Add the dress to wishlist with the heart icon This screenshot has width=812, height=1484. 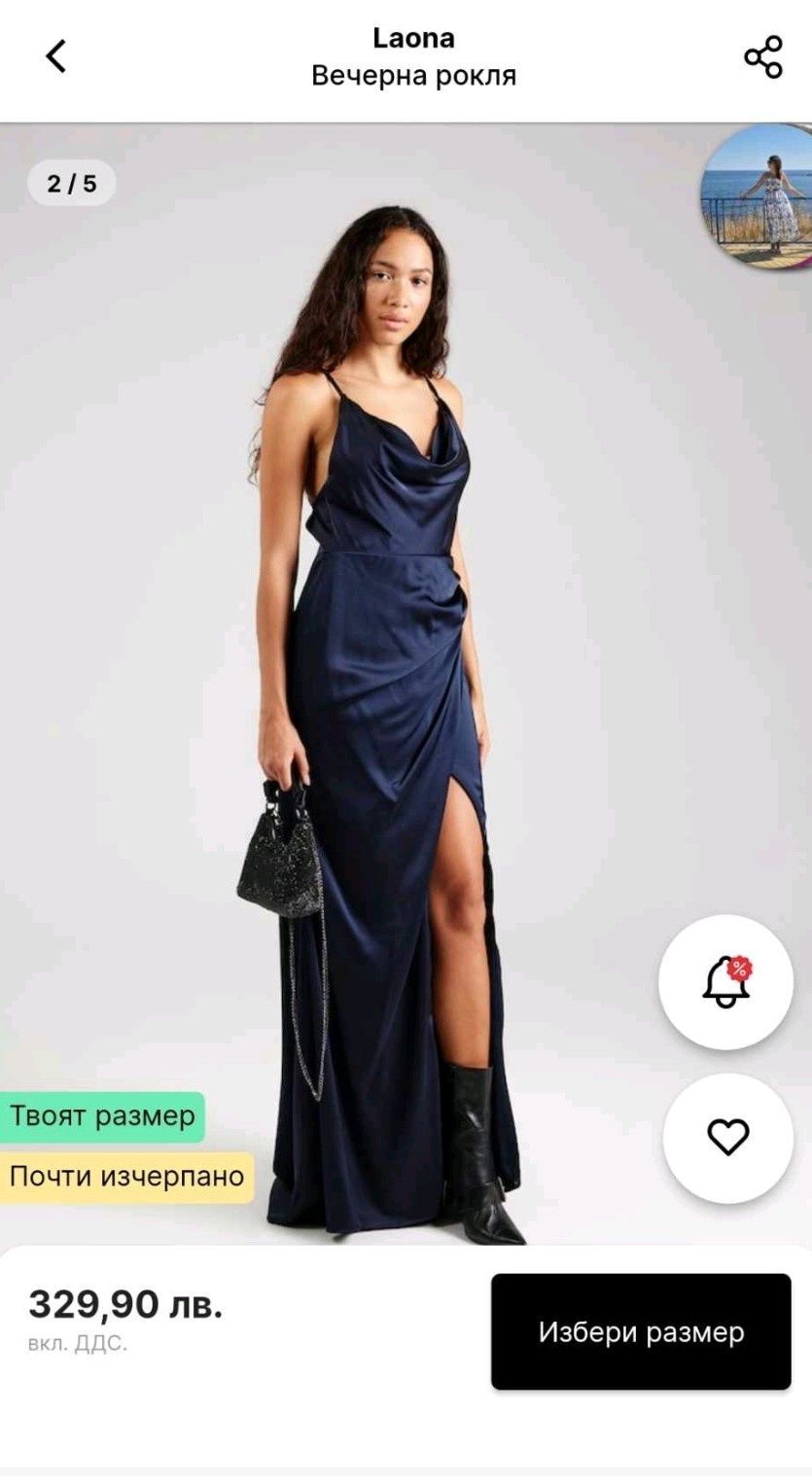(727, 1138)
